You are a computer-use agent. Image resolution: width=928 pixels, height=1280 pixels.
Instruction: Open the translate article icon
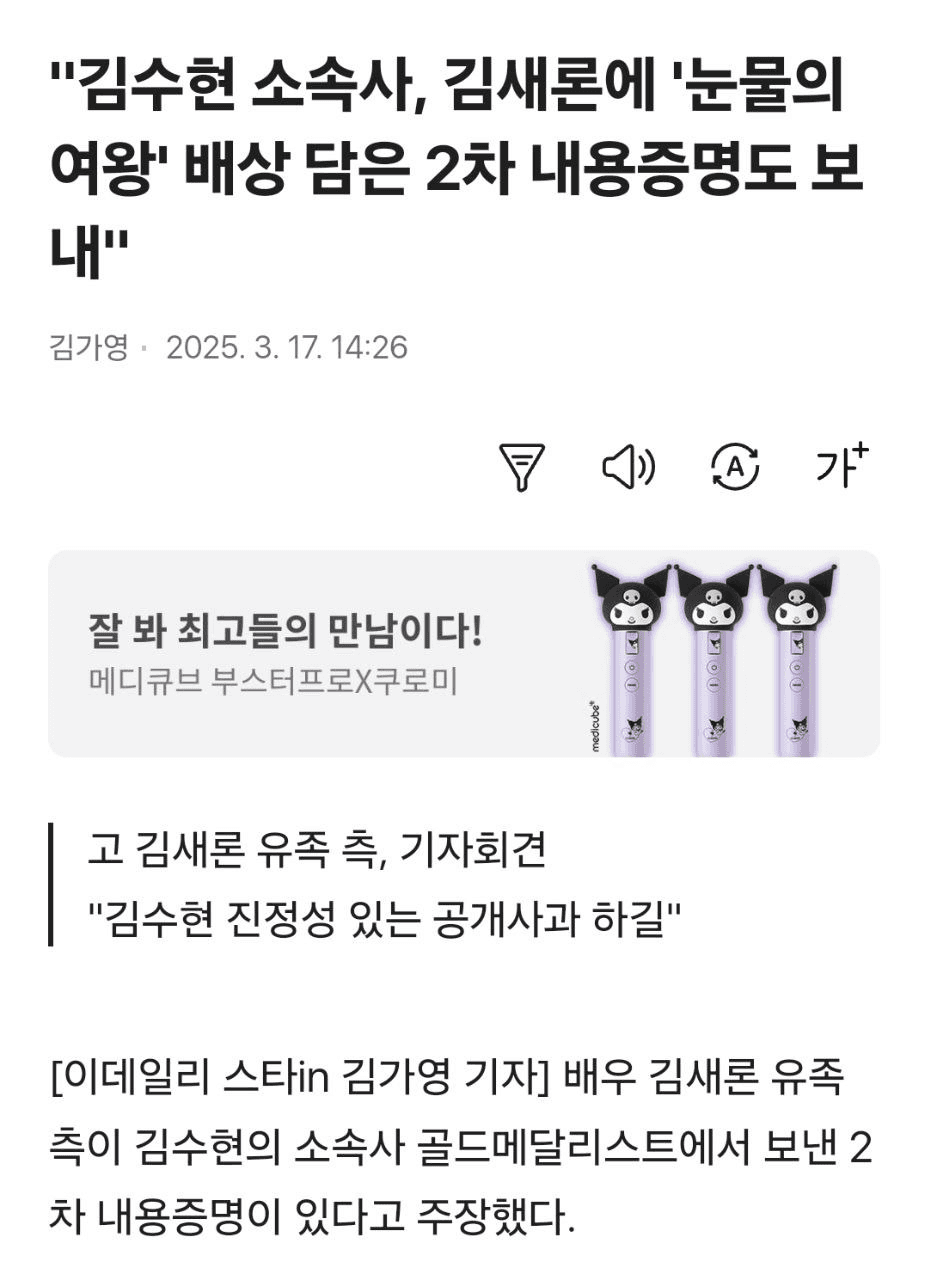735,467
